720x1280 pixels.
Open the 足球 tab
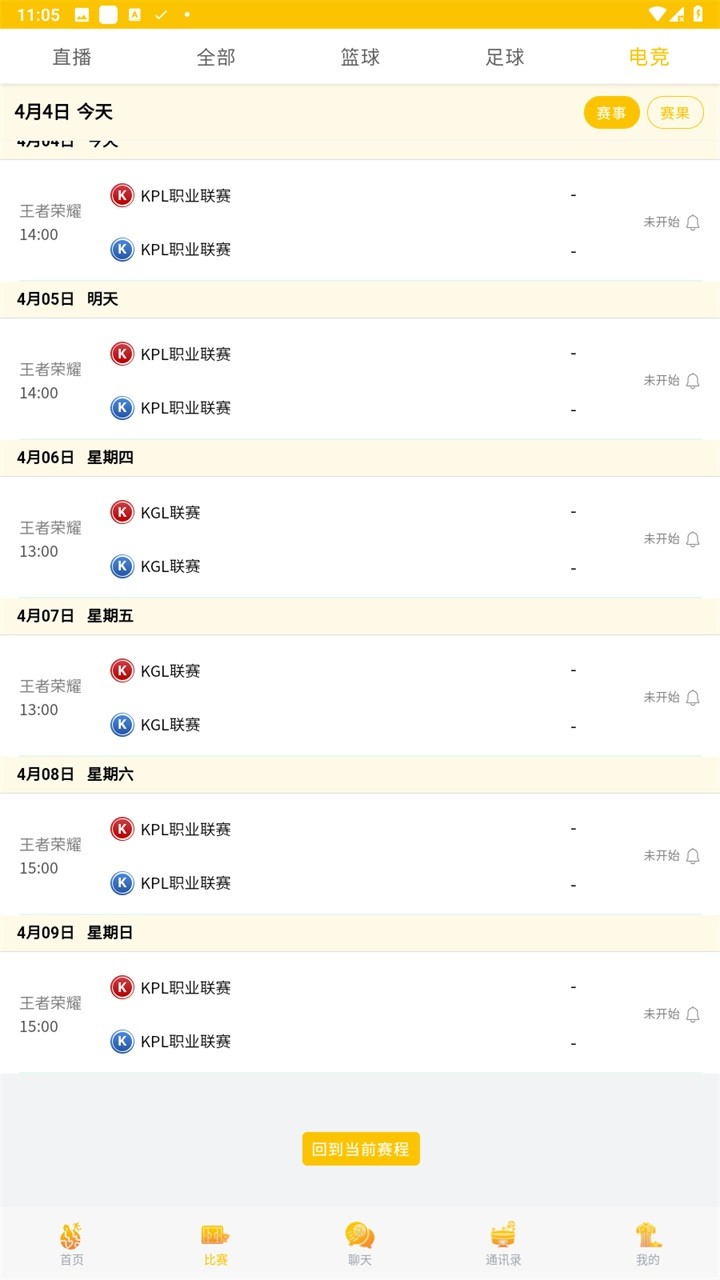[505, 57]
